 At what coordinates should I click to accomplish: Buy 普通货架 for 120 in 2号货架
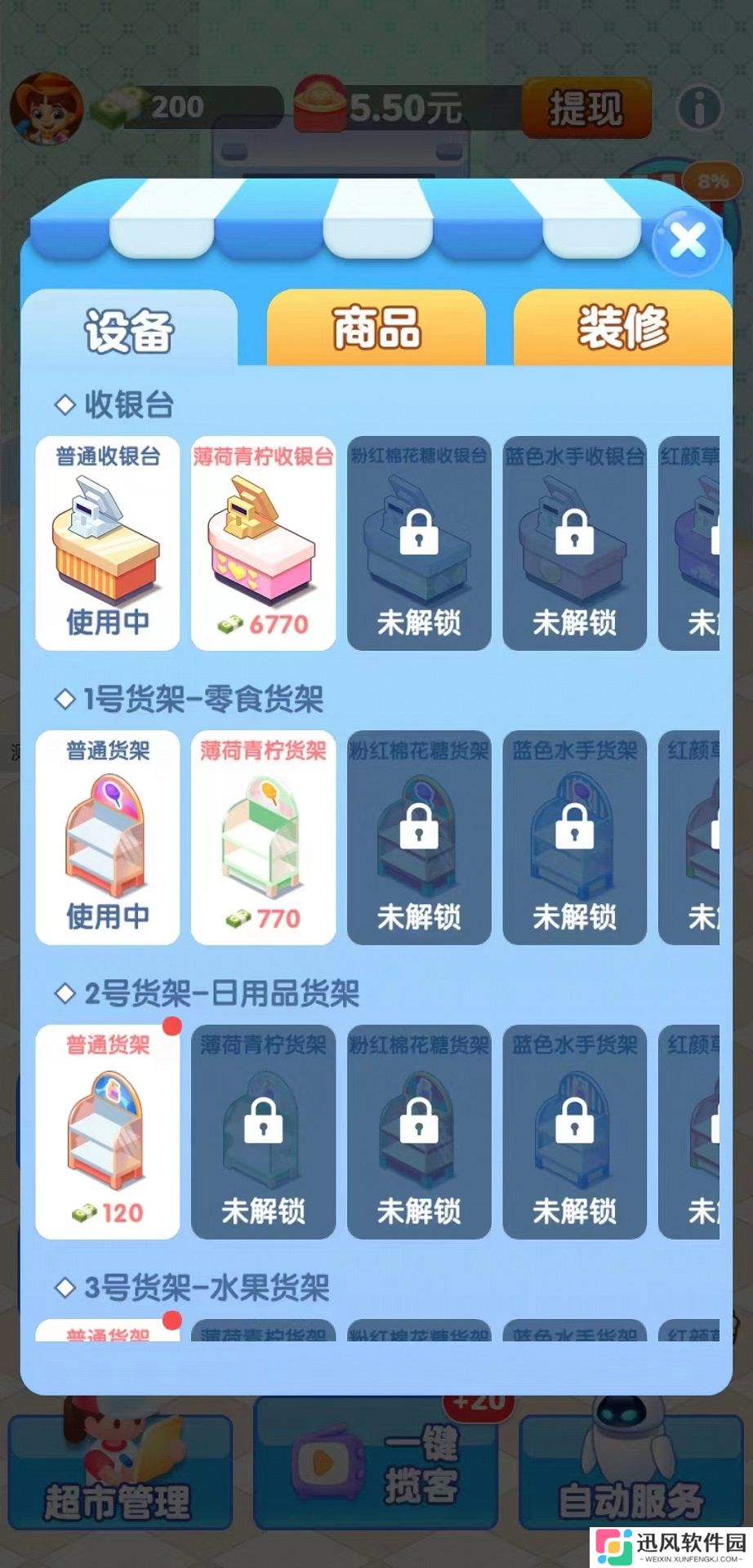(108, 1132)
